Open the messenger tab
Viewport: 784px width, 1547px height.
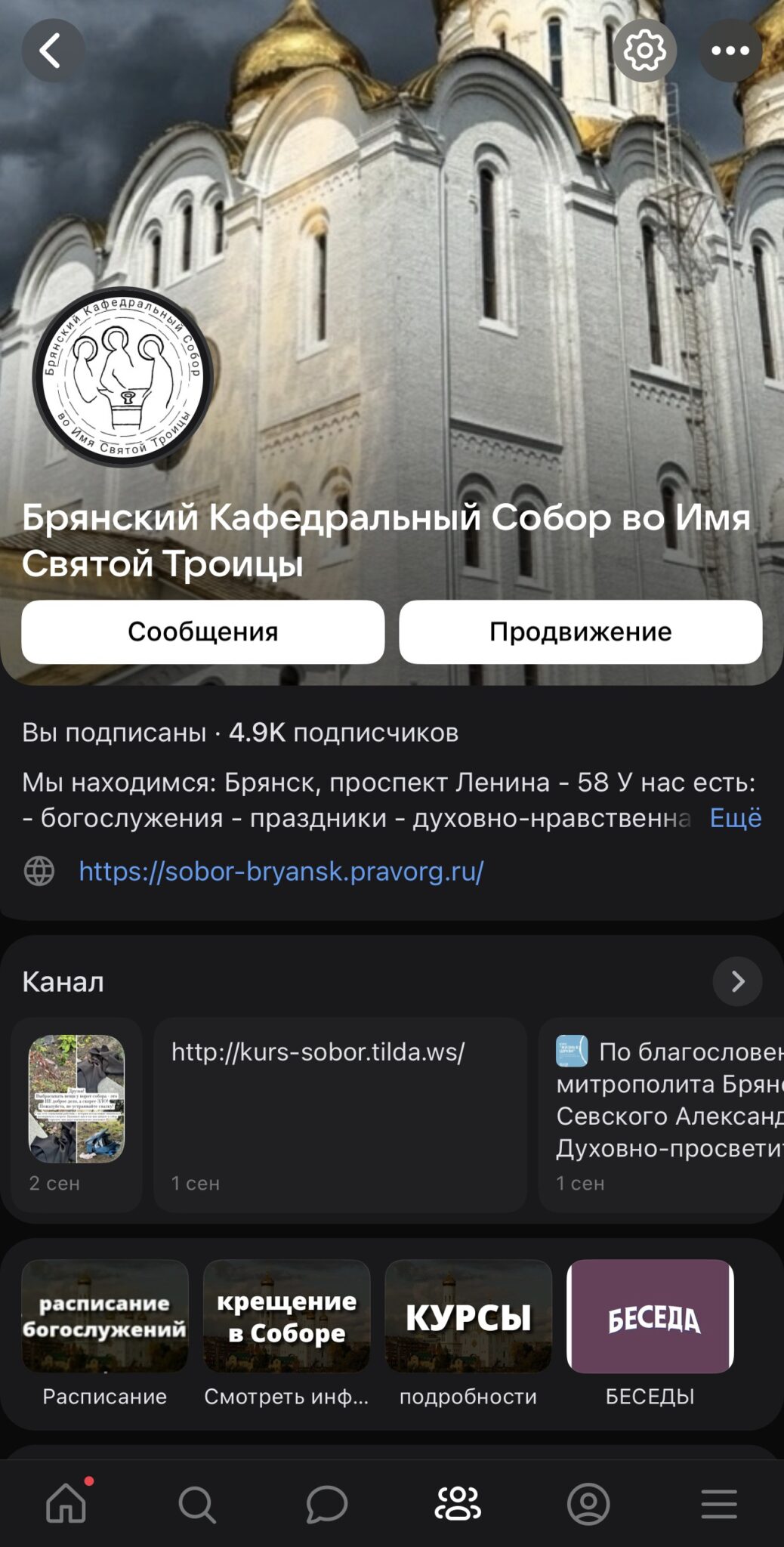coord(327,1503)
